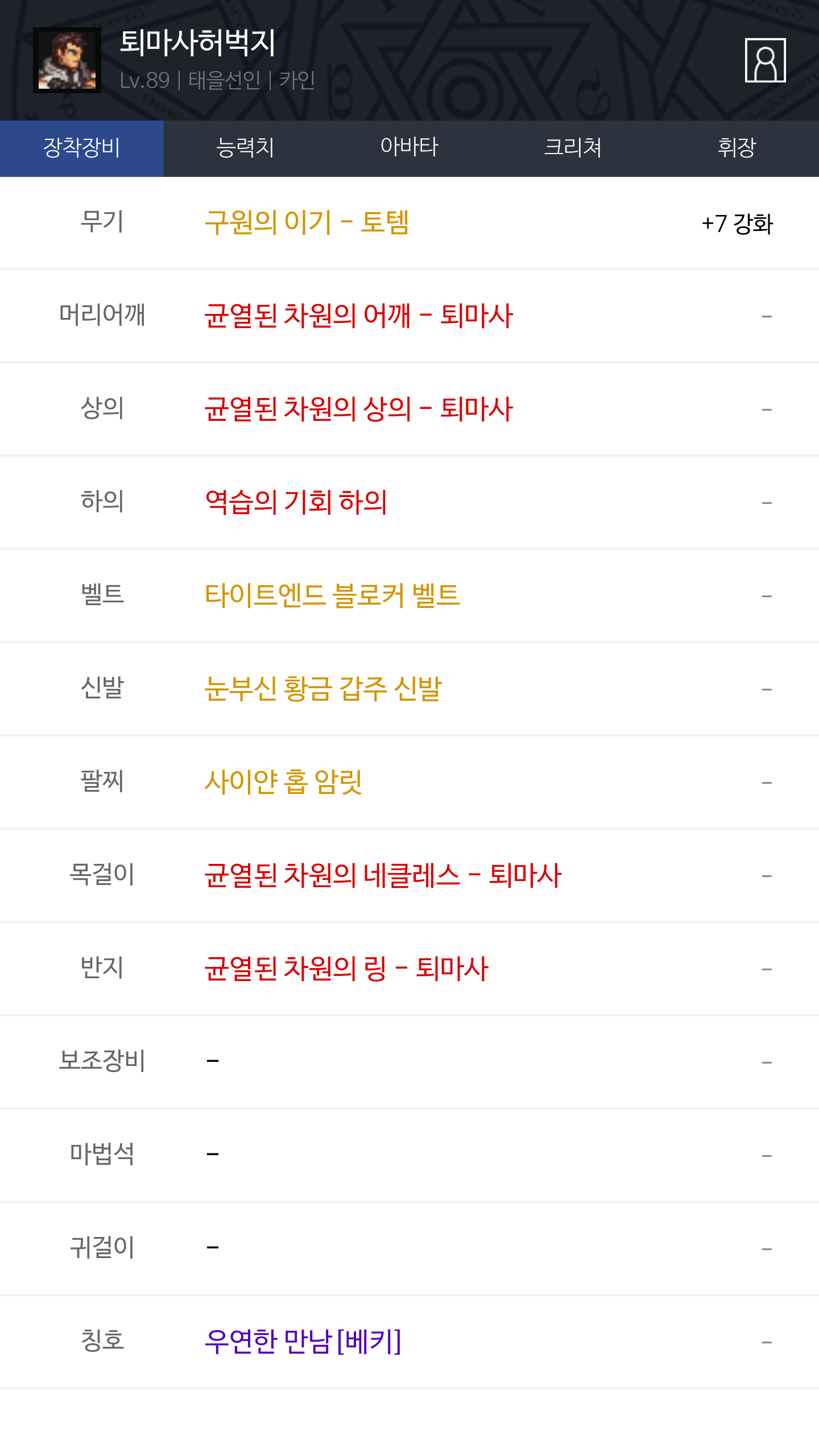The image size is (819, 1456).
Task: Open 사이얀 홉 암릿 bracelet item
Action: [x=283, y=782]
